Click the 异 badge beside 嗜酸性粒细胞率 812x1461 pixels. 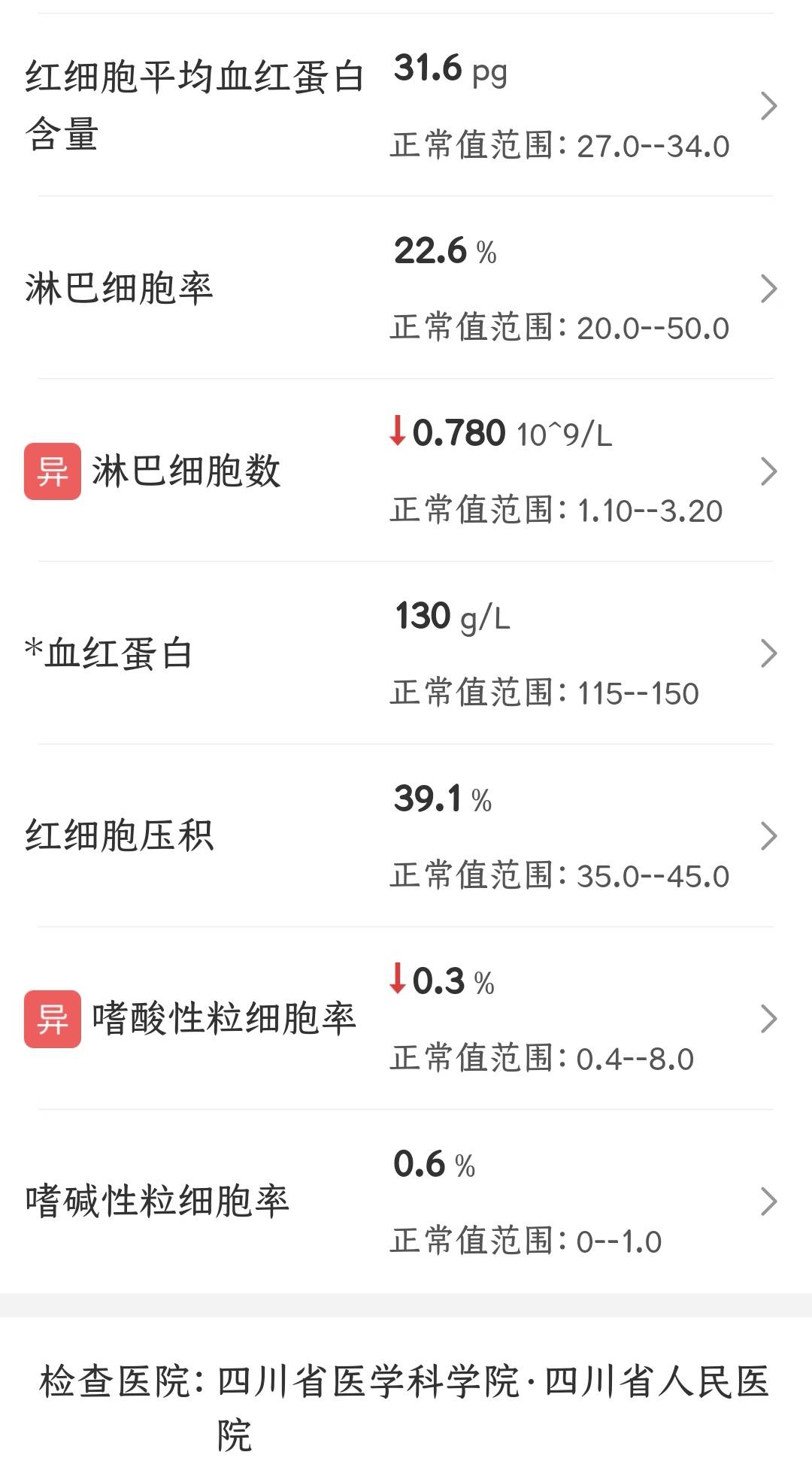51,1018
